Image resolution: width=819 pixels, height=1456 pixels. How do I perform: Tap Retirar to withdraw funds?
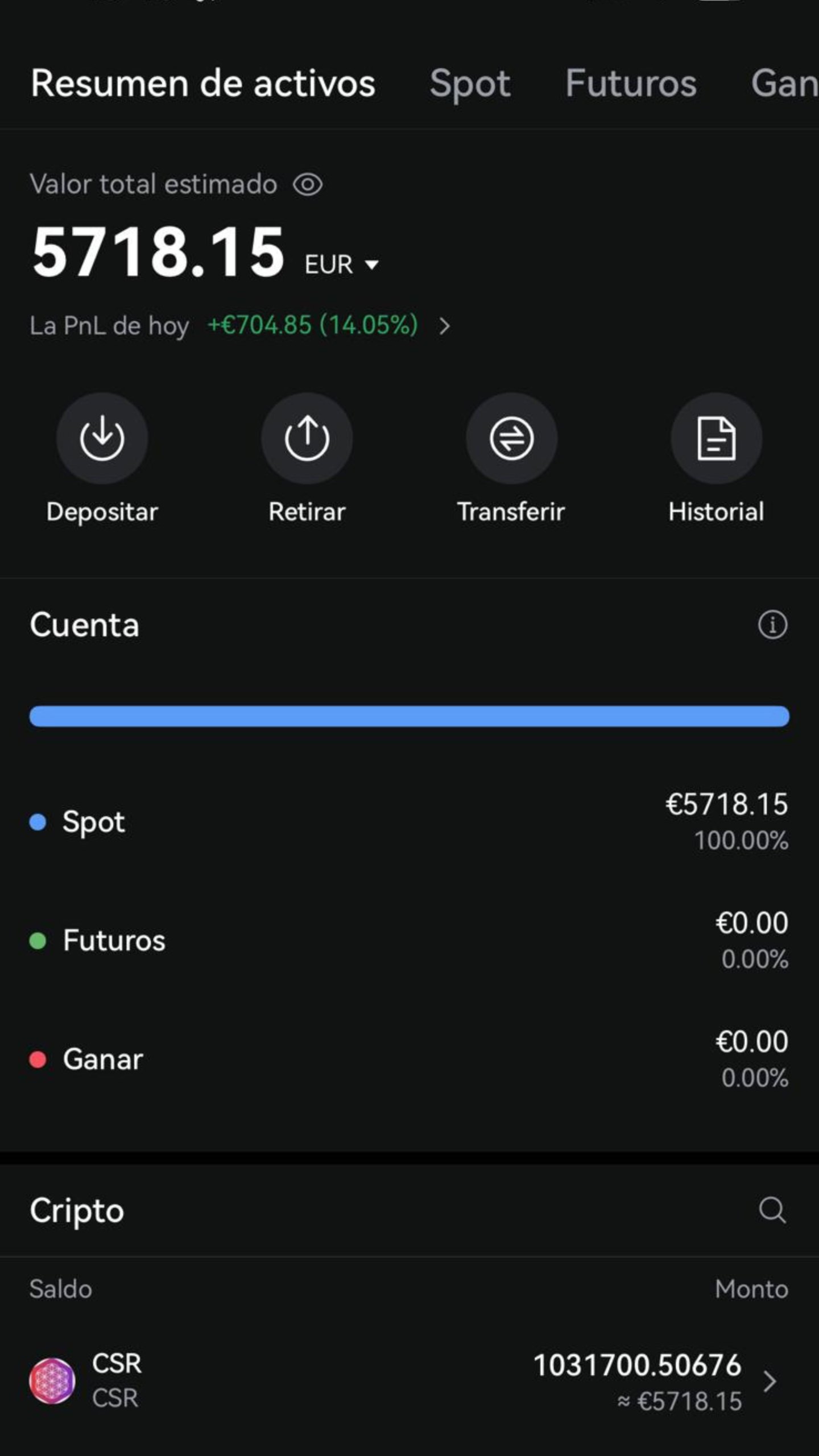tap(307, 439)
